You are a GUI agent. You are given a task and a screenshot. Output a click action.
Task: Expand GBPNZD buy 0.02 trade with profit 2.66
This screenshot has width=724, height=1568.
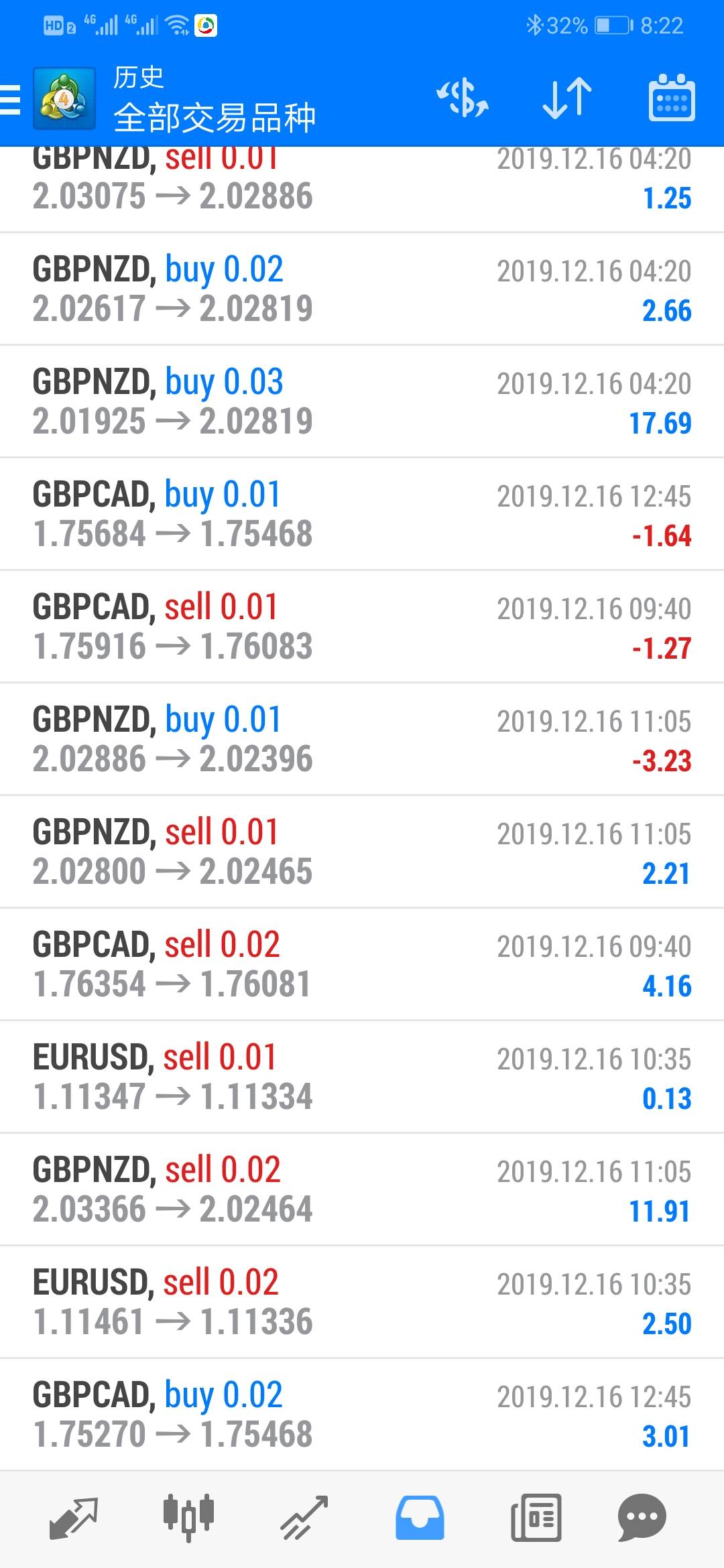tap(362, 289)
